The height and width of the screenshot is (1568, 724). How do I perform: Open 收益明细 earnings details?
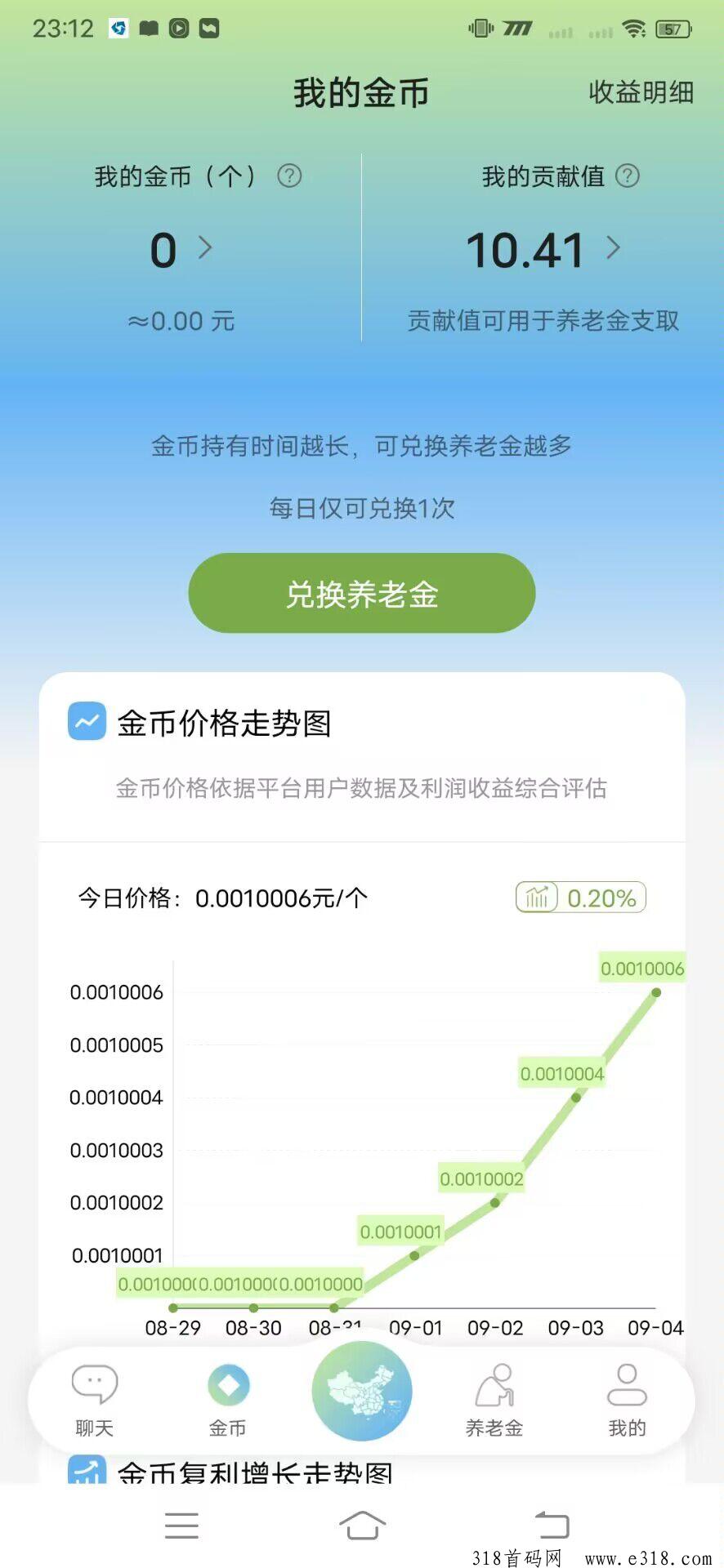coord(641,92)
